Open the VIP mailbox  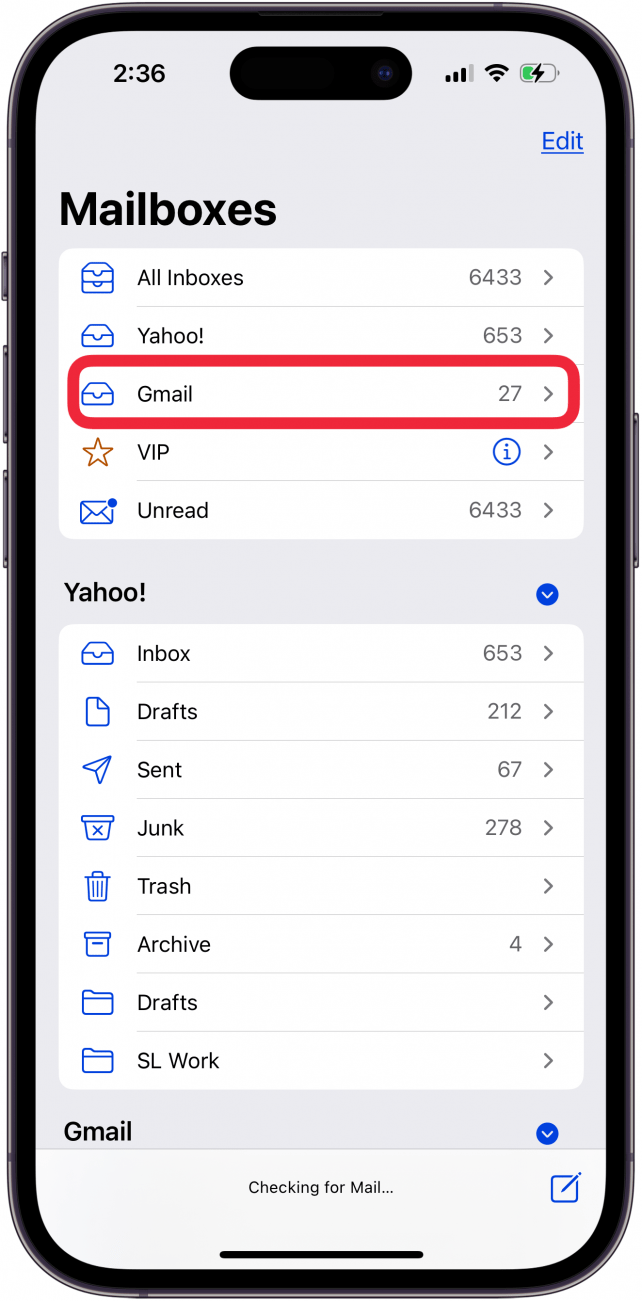[x=300, y=452]
